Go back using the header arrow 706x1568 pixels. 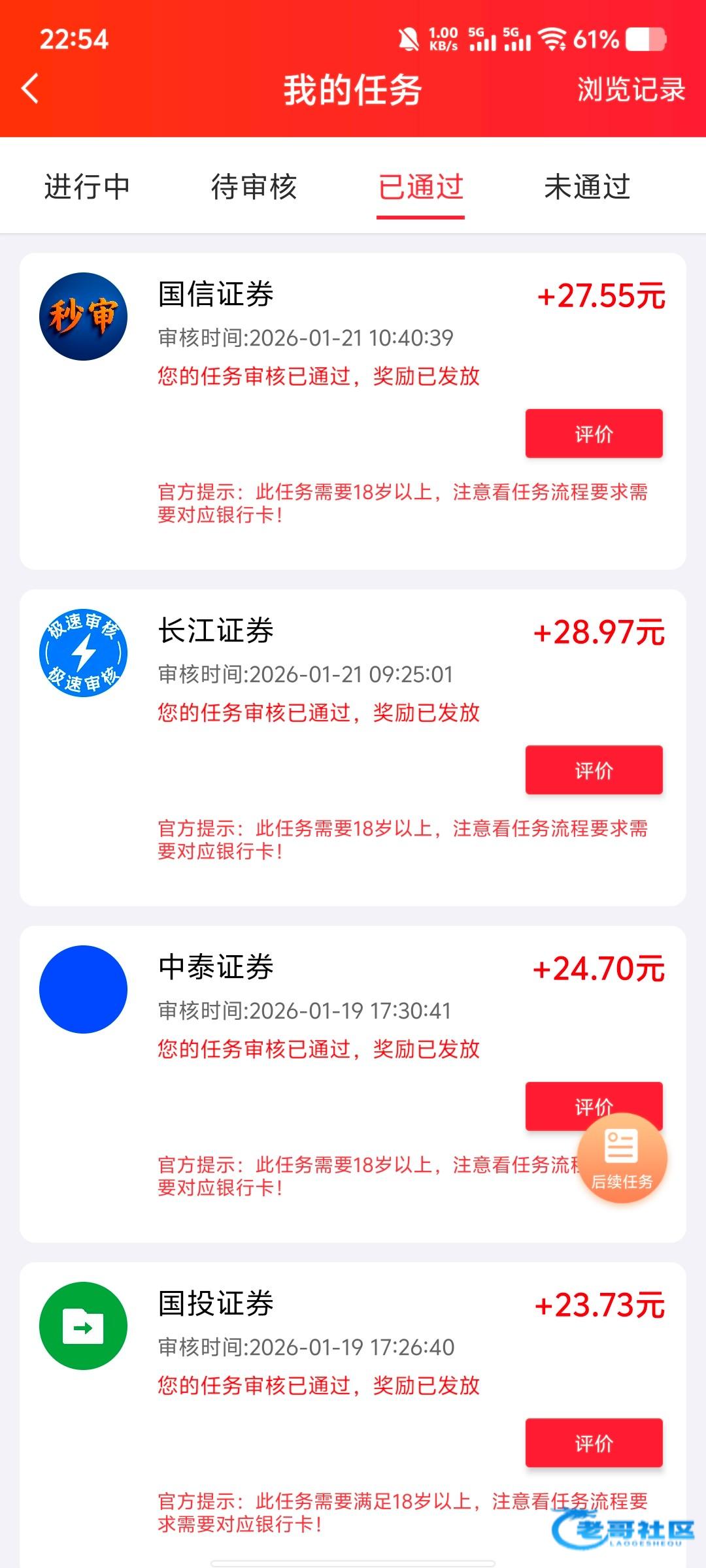(x=30, y=89)
